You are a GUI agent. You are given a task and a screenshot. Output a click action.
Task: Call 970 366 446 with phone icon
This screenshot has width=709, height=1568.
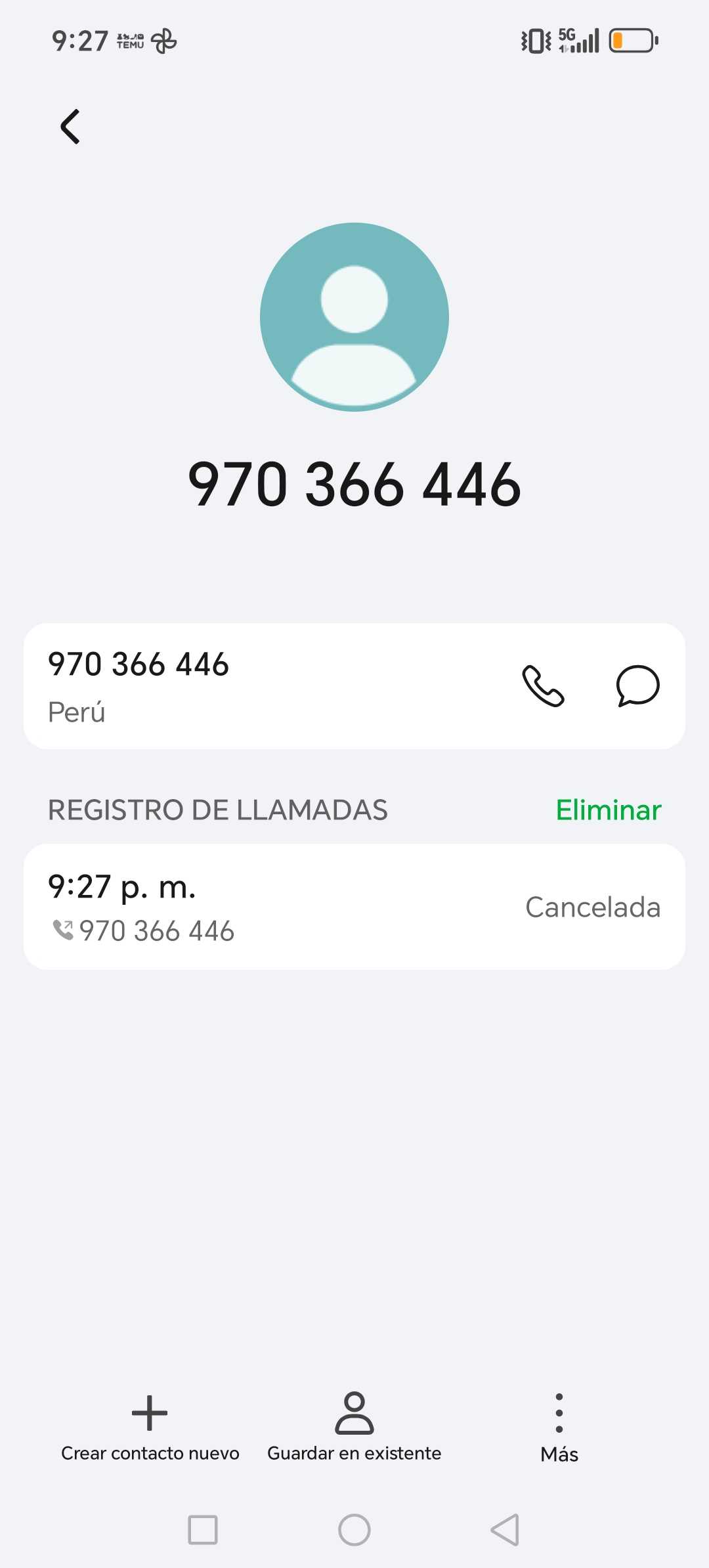coord(543,686)
